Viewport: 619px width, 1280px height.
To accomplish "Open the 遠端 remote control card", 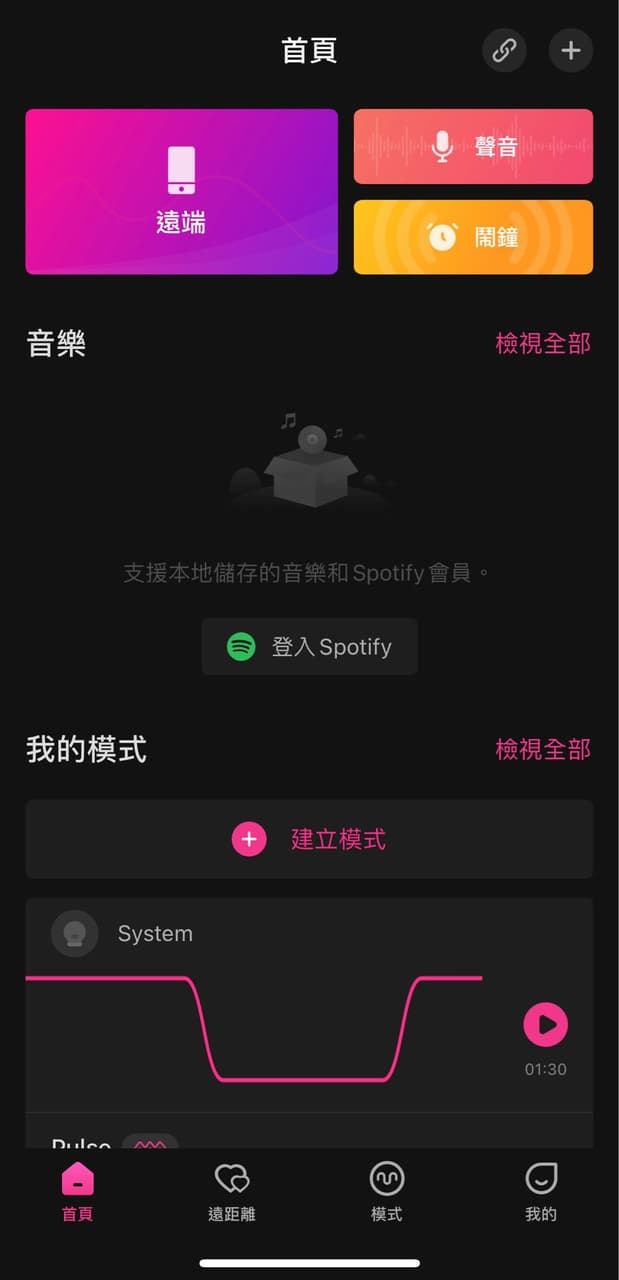I will pos(182,191).
